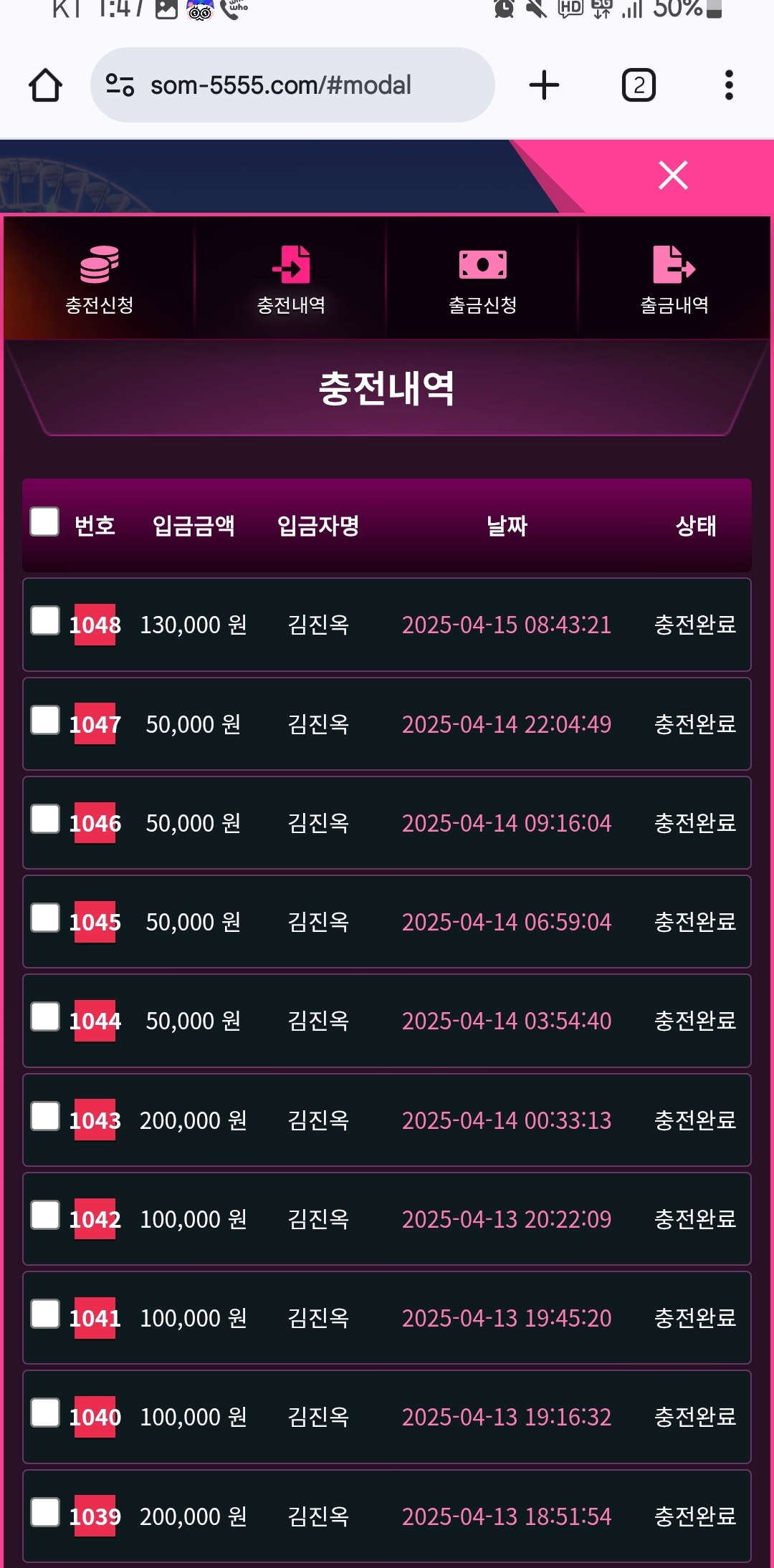This screenshot has width=774, height=1568.
Task: Mark the checkbox for entry 1044
Action: pos(44,1016)
